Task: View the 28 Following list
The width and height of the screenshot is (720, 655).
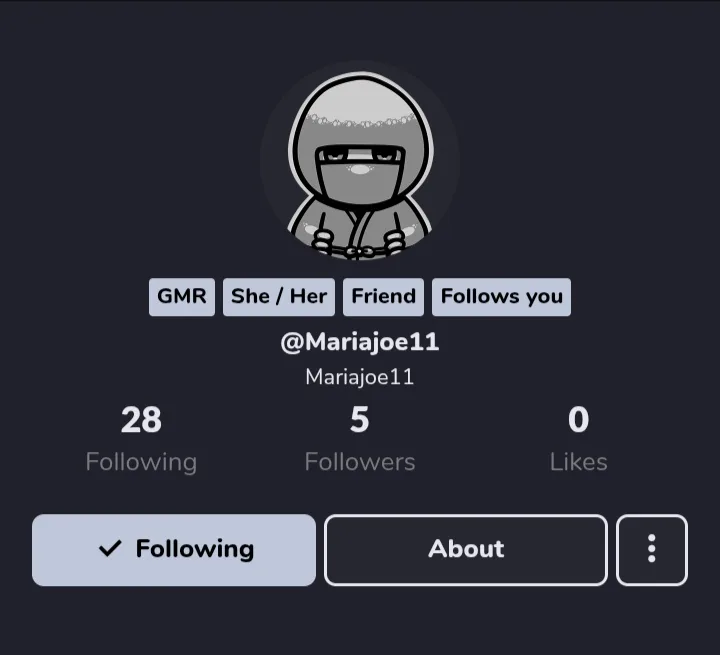Action: coord(141,439)
